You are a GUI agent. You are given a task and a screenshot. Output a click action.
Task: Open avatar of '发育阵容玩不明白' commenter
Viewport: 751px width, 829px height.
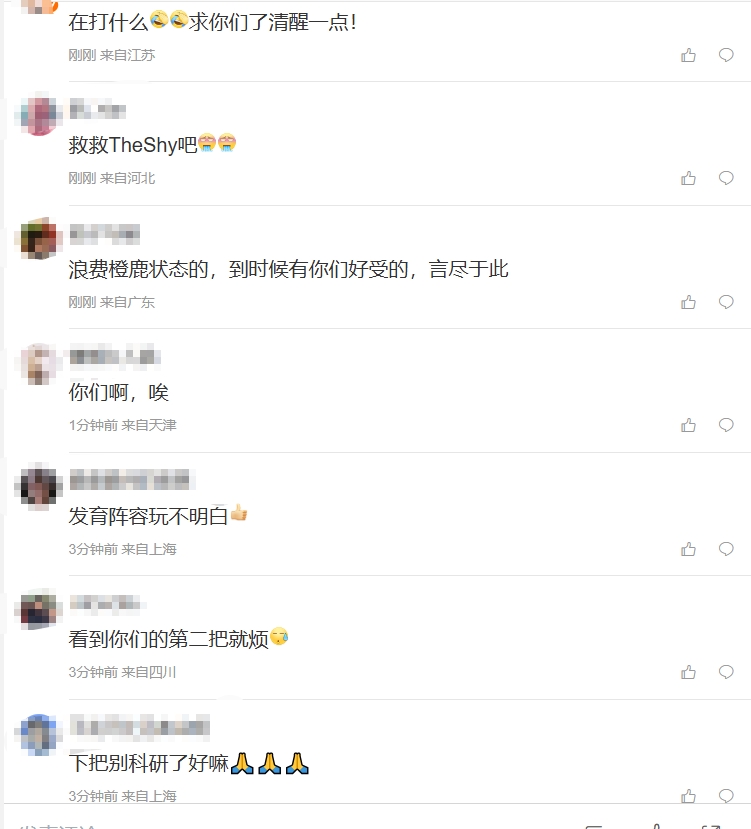(x=39, y=486)
